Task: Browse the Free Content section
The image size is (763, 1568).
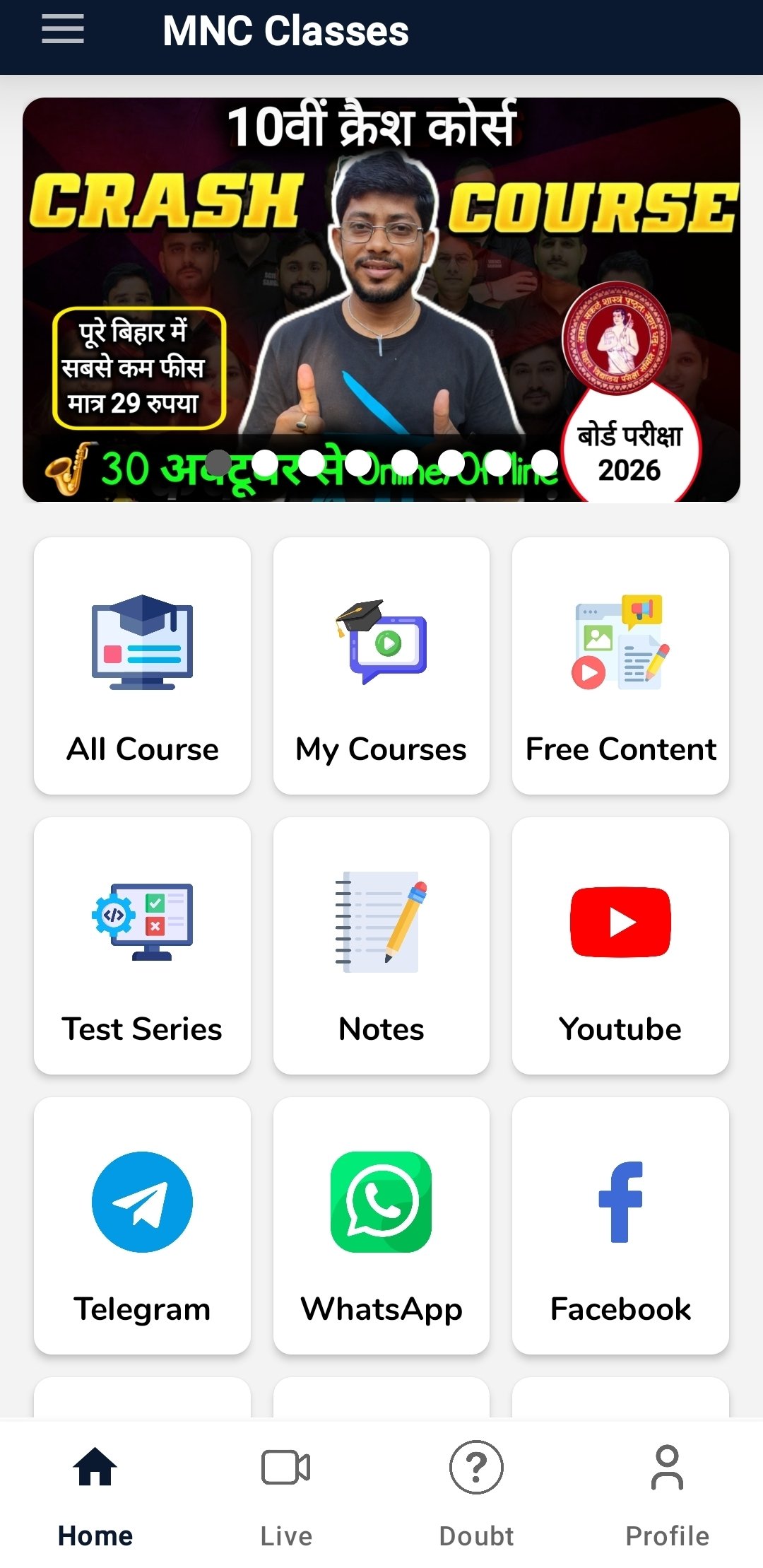Action: coord(620,665)
